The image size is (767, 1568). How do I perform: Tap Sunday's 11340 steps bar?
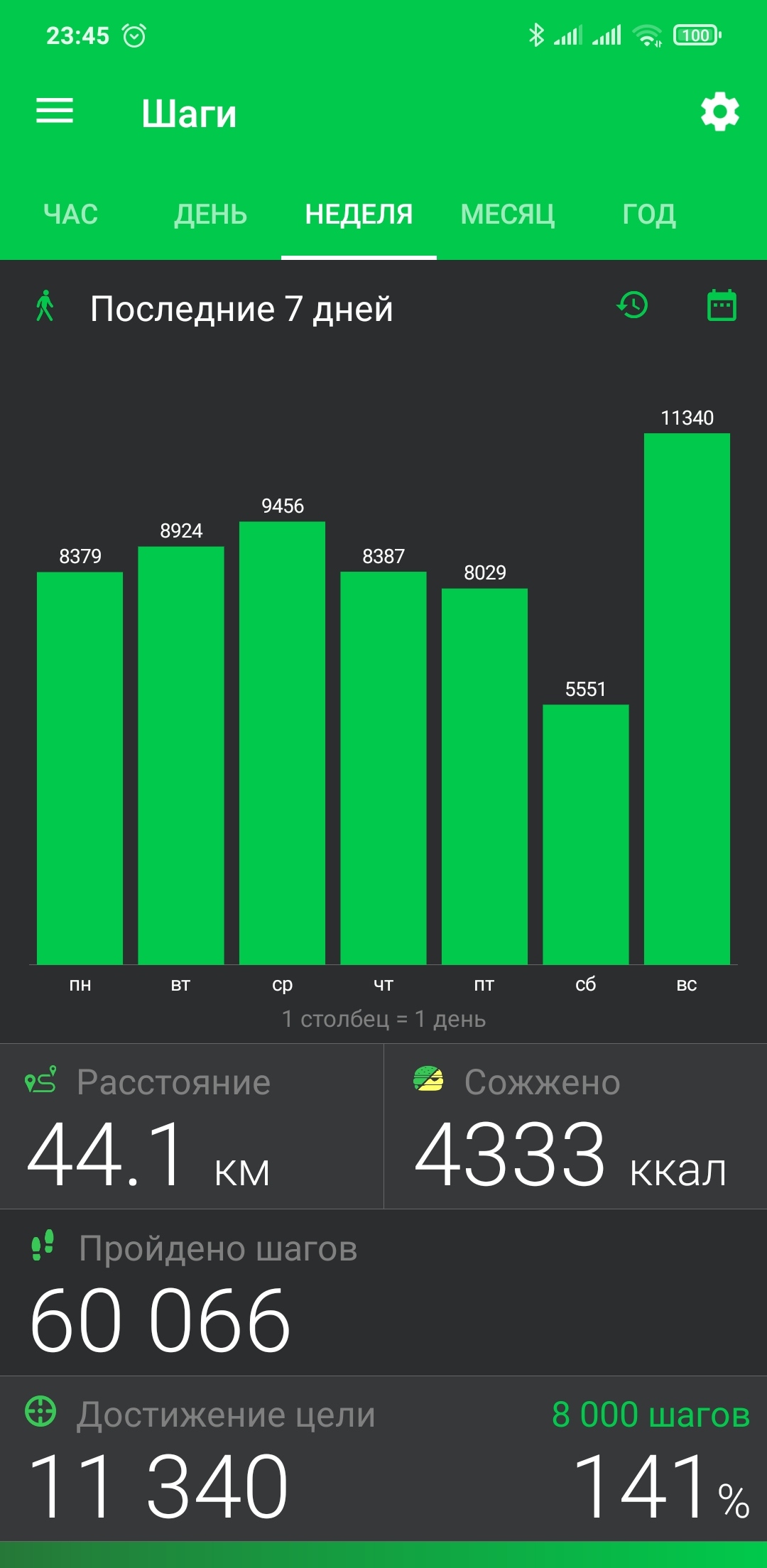click(x=687, y=699)
